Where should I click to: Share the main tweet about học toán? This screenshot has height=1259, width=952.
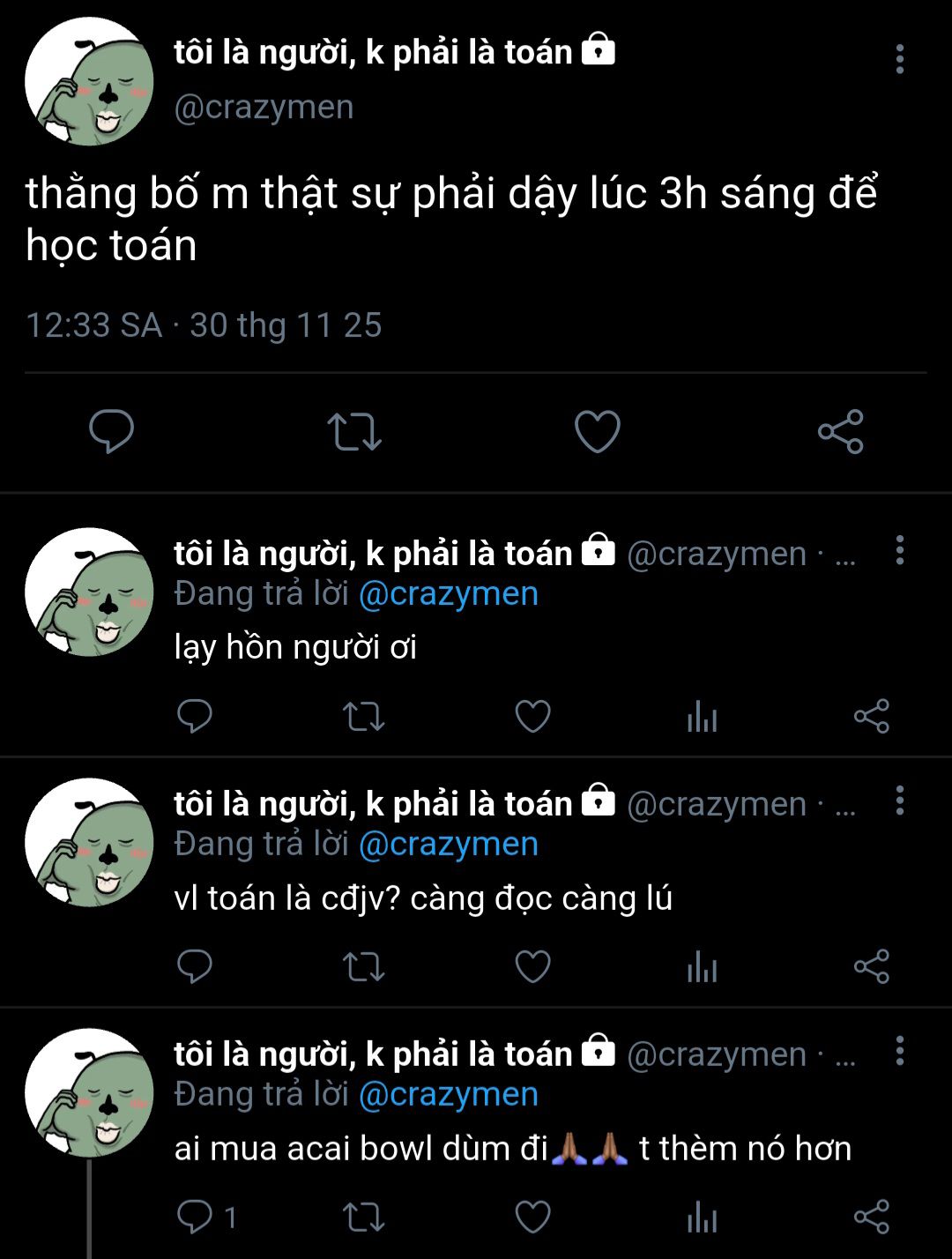[840, 432]
